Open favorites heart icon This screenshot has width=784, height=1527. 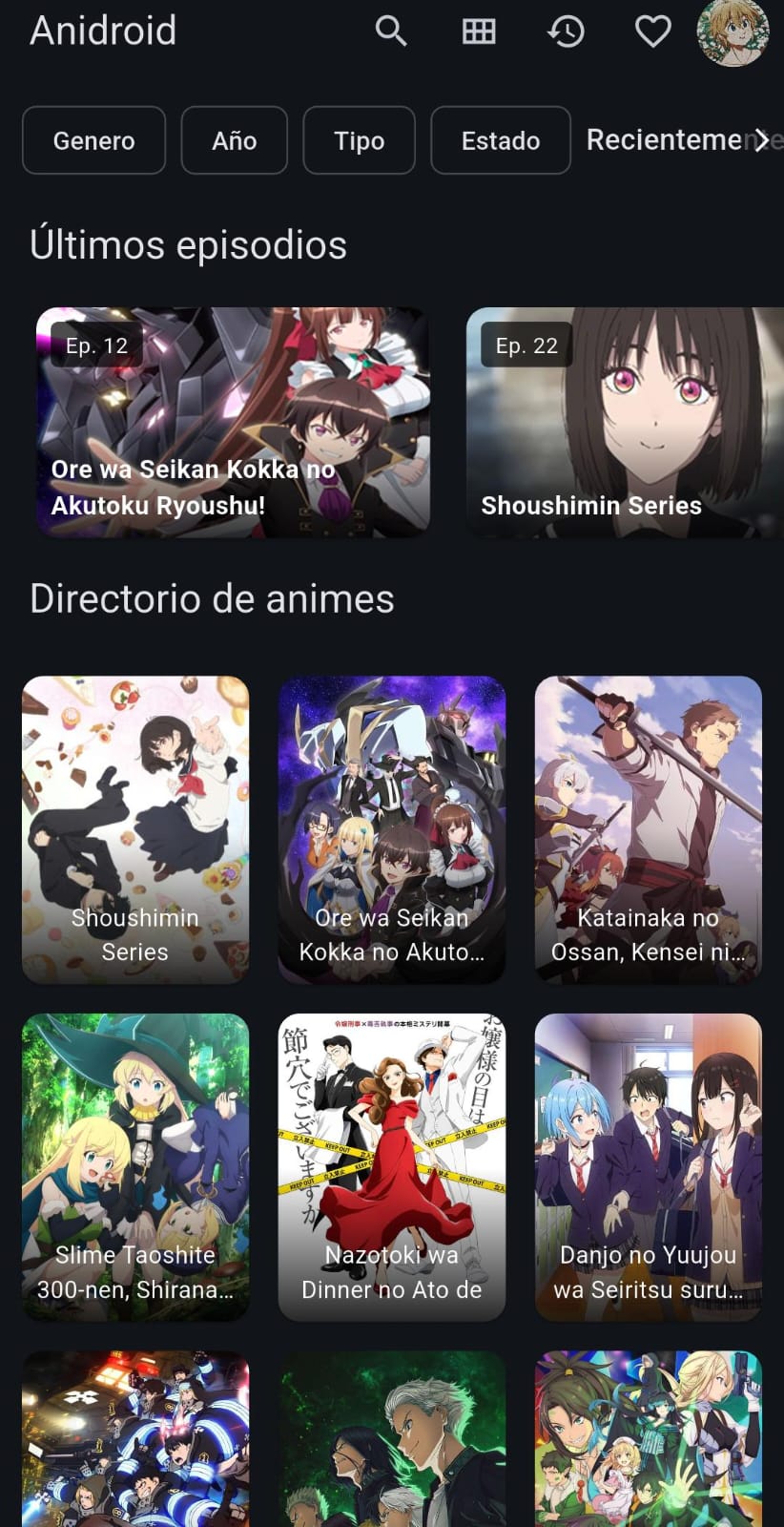tap(653, 31)
